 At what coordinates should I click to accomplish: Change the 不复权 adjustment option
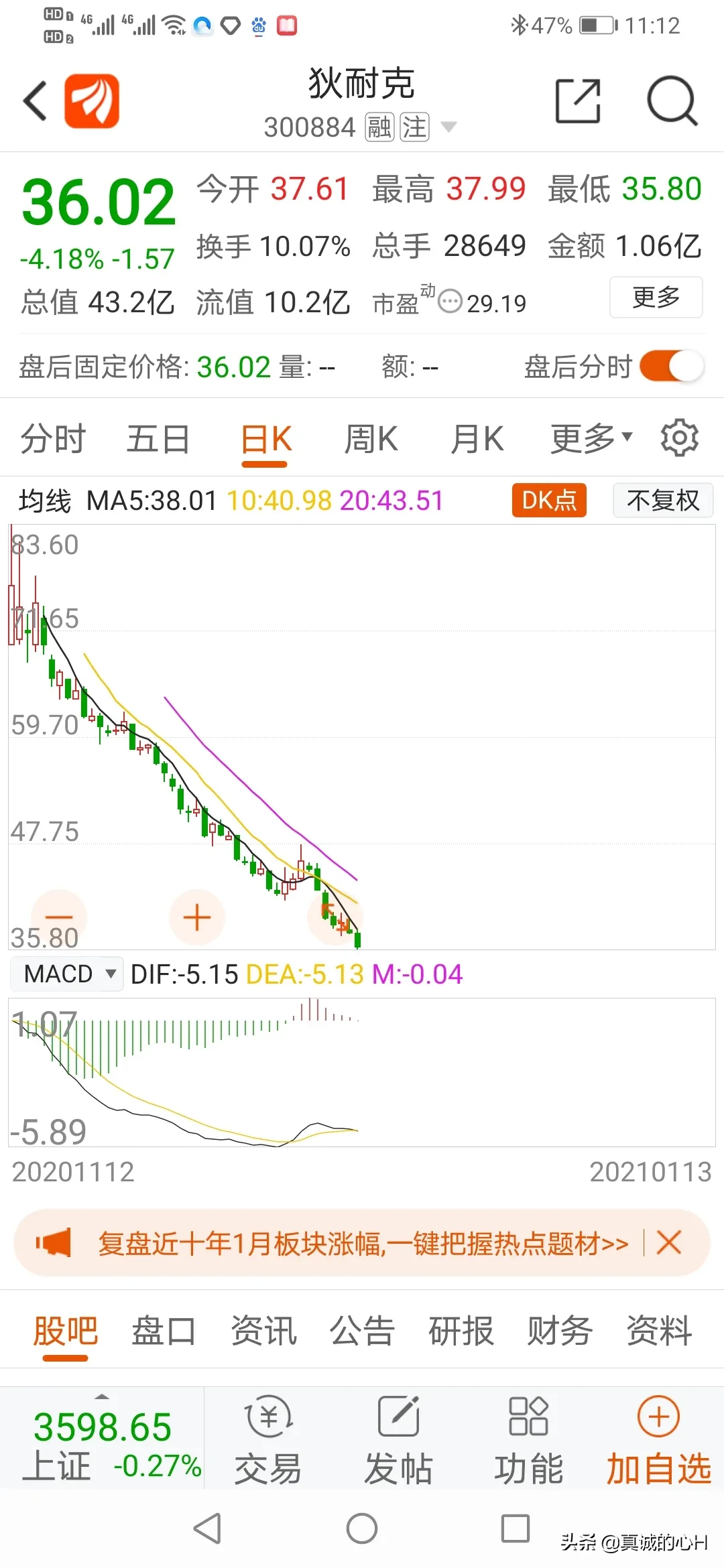click(662, 501)
